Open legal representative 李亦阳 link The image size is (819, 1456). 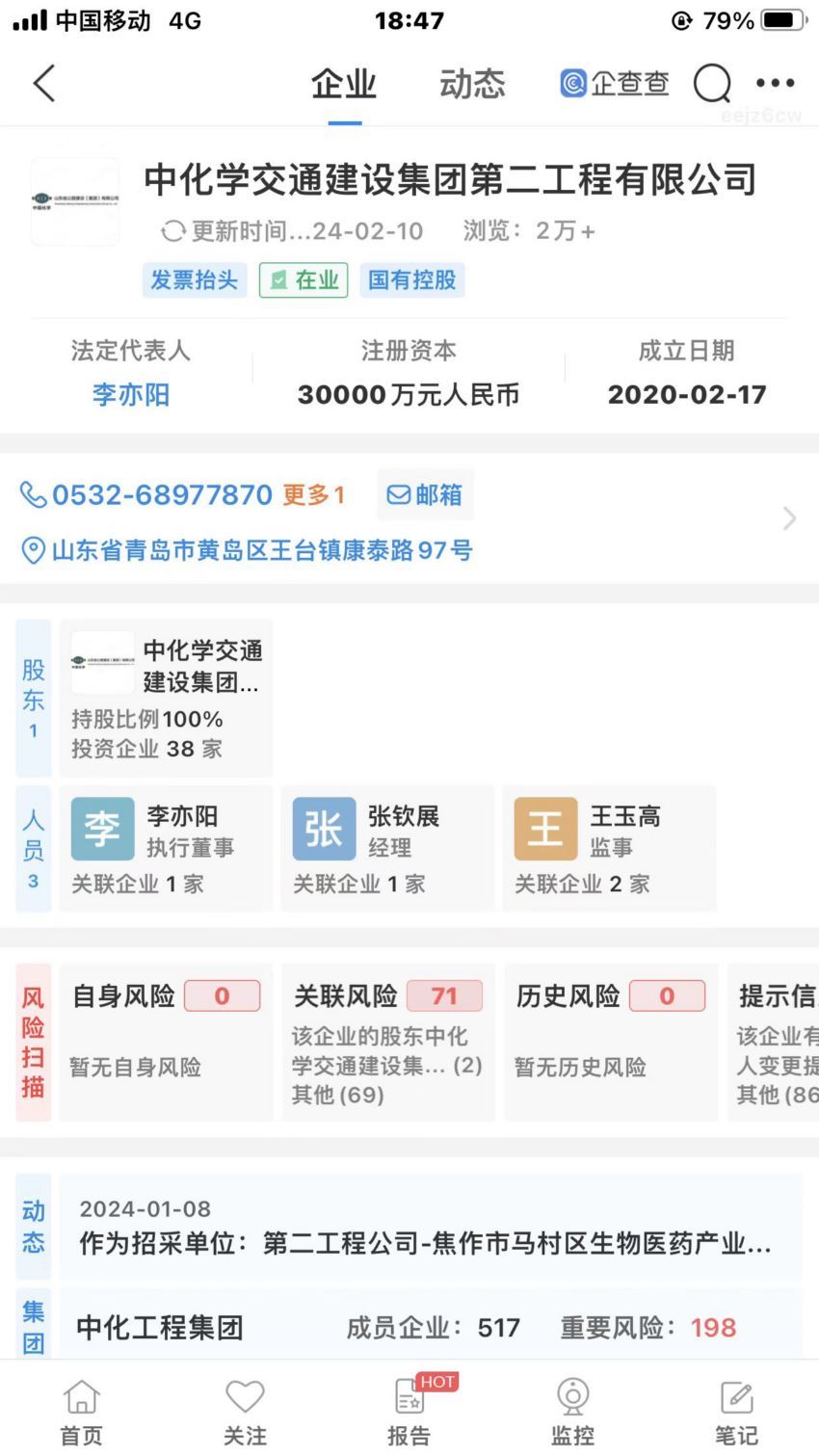point(131,394)
